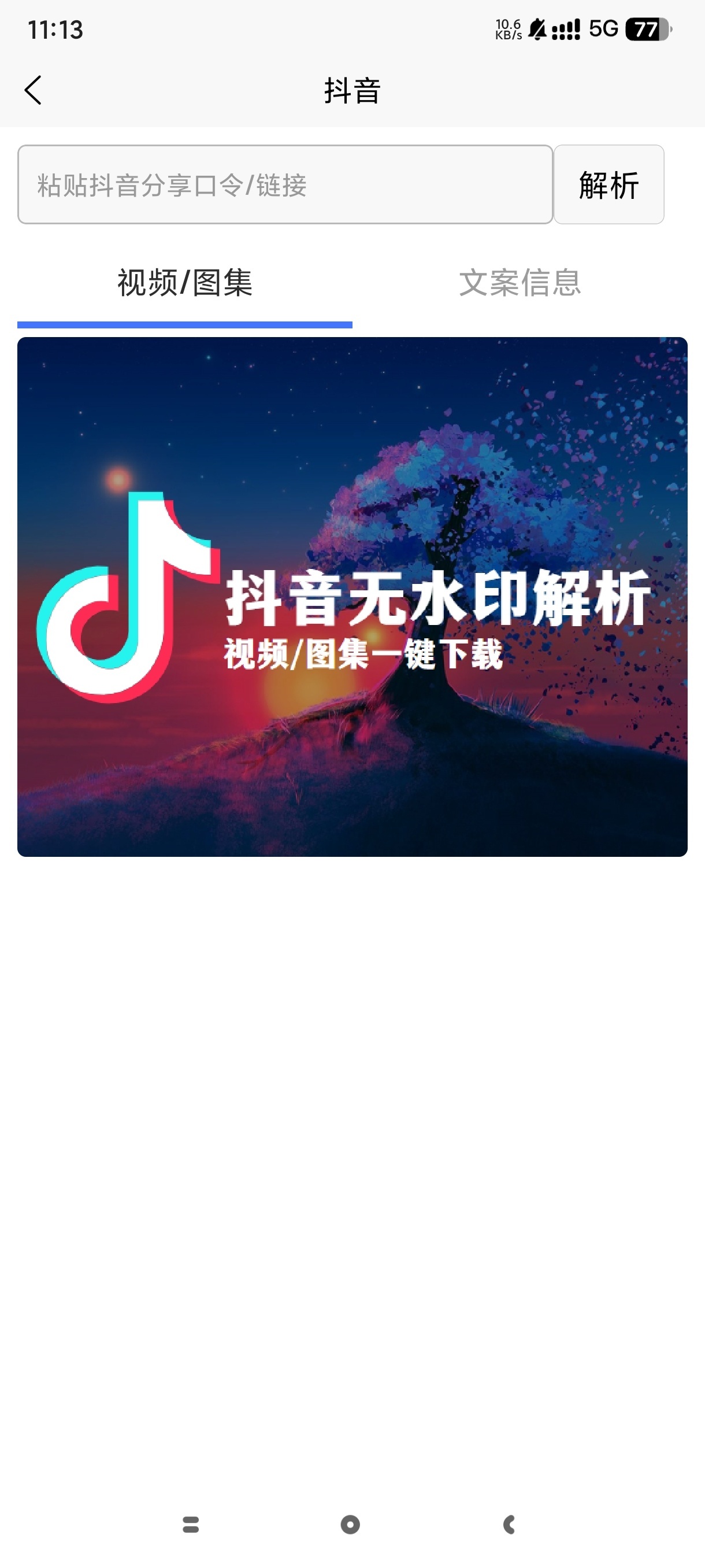Switch to the 视频/图集 tab
The image size is (705, 1568).
(x=184, y=283)
